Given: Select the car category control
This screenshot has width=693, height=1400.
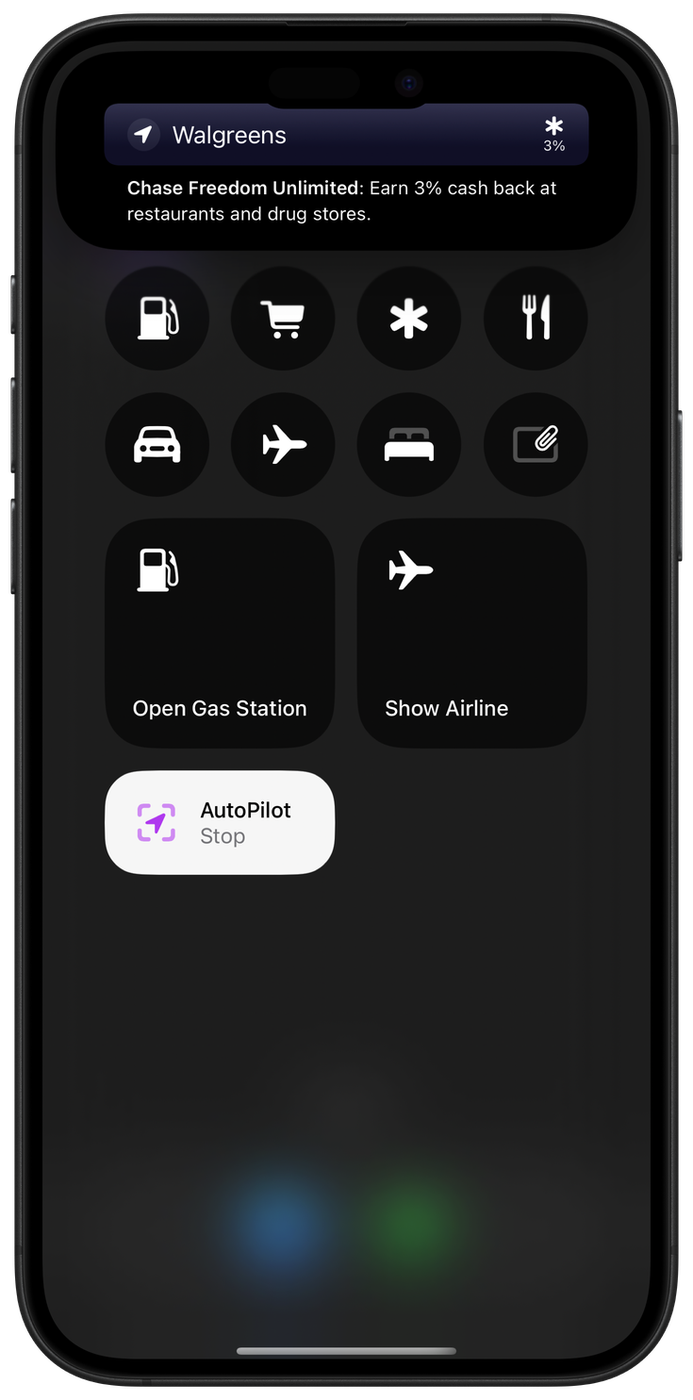Looking at the screenshot, I should point(157,445).
